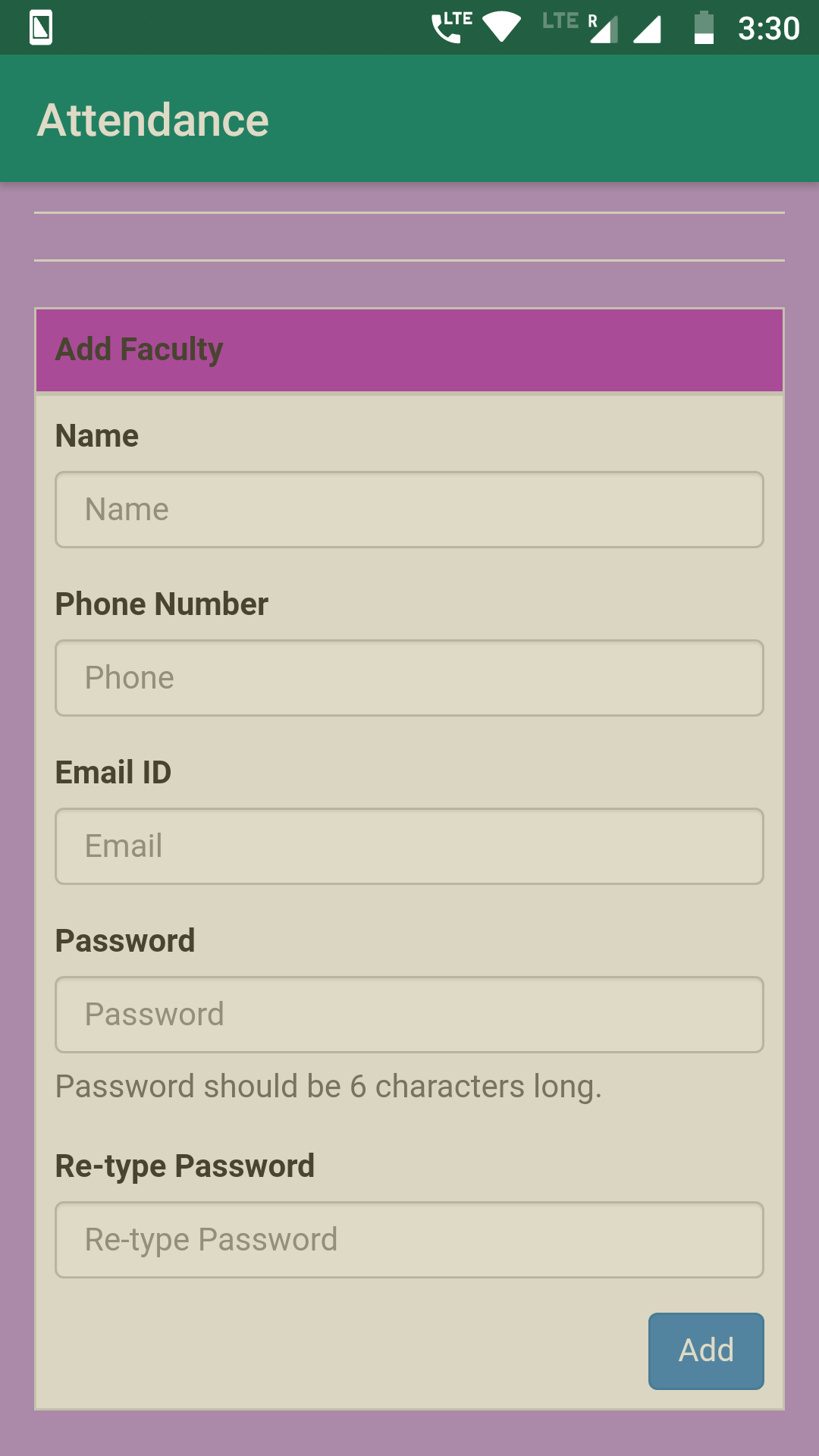Select the Email input field

coord(409,846)
